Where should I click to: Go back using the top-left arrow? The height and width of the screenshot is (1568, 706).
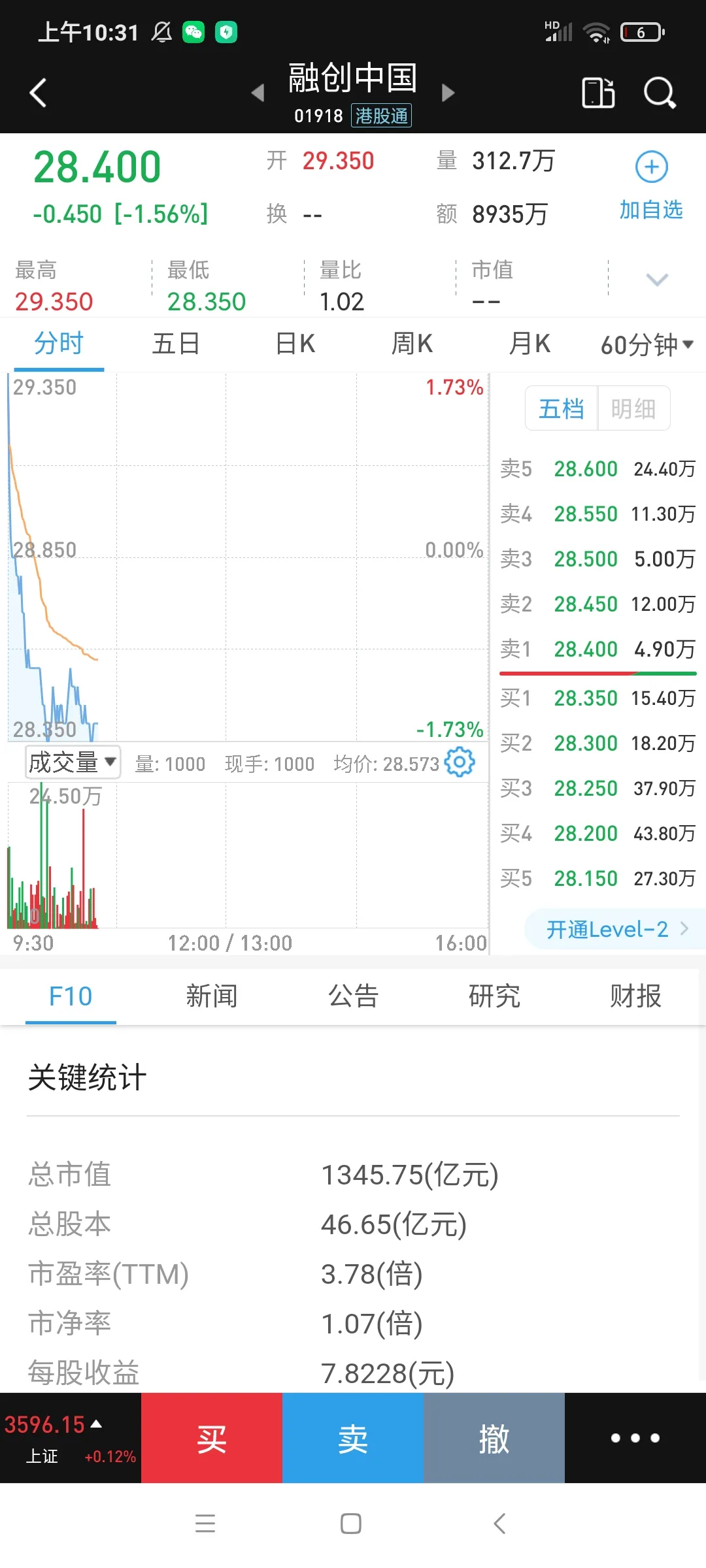[x=39, y=93]
